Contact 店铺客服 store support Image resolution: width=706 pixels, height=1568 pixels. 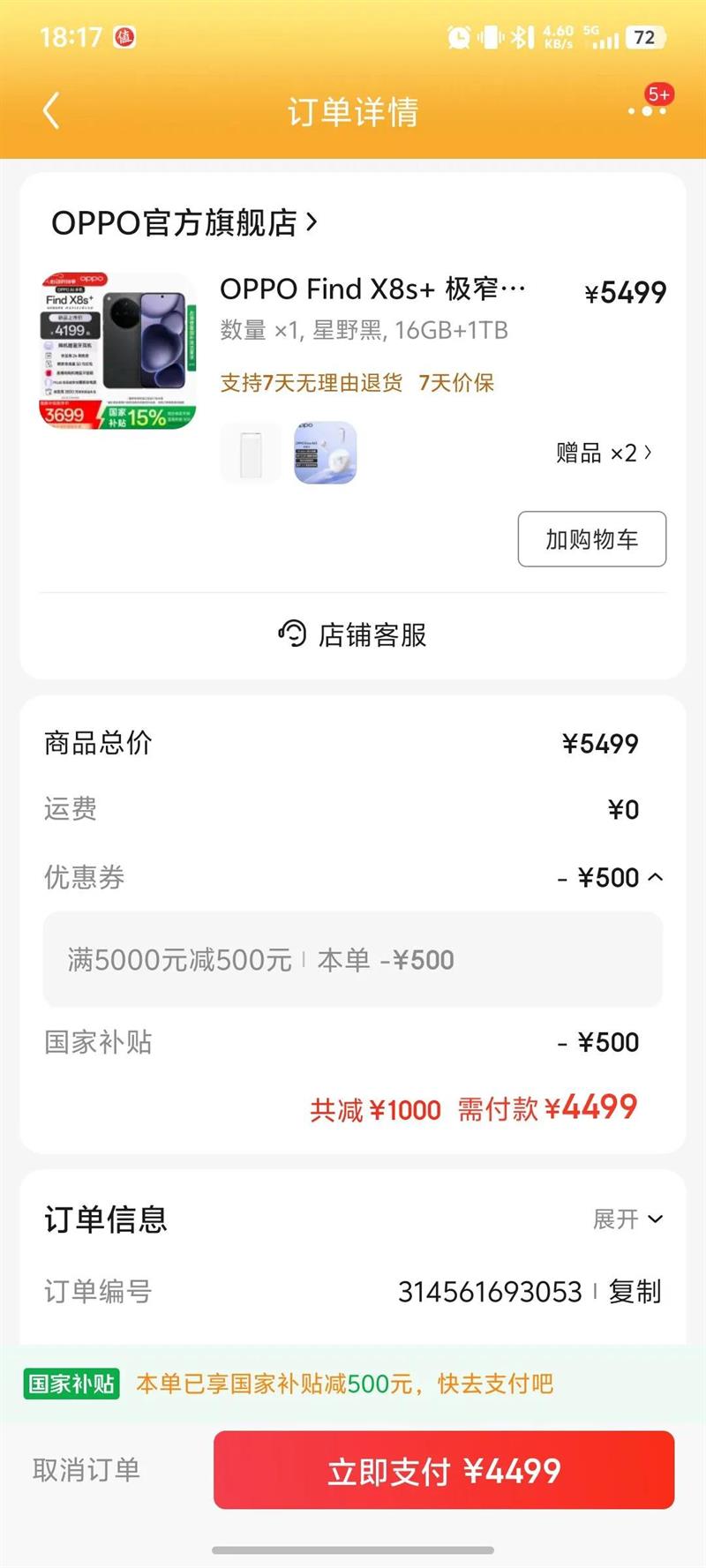(353, 634)
